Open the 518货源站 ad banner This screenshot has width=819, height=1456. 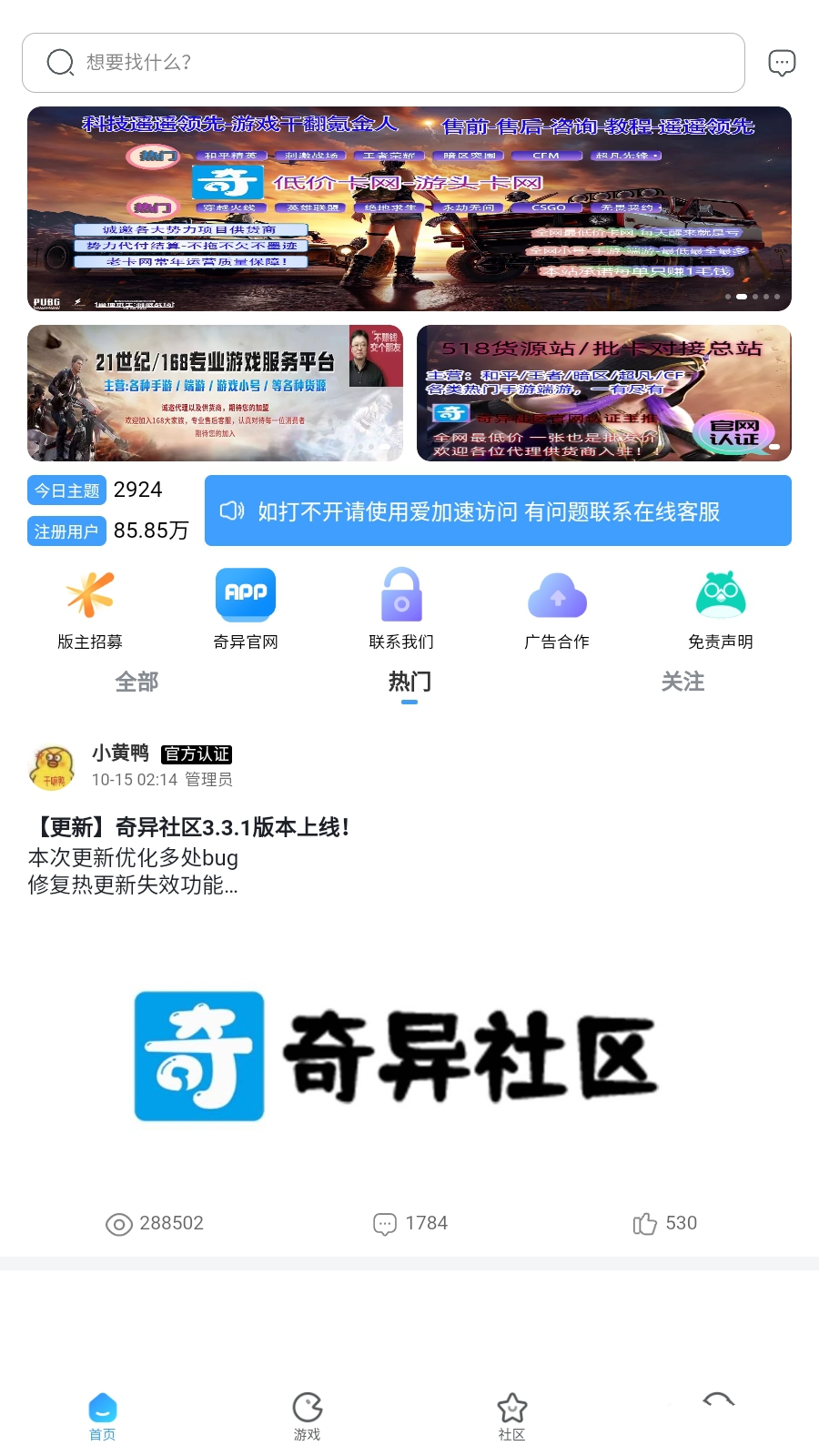603,393
